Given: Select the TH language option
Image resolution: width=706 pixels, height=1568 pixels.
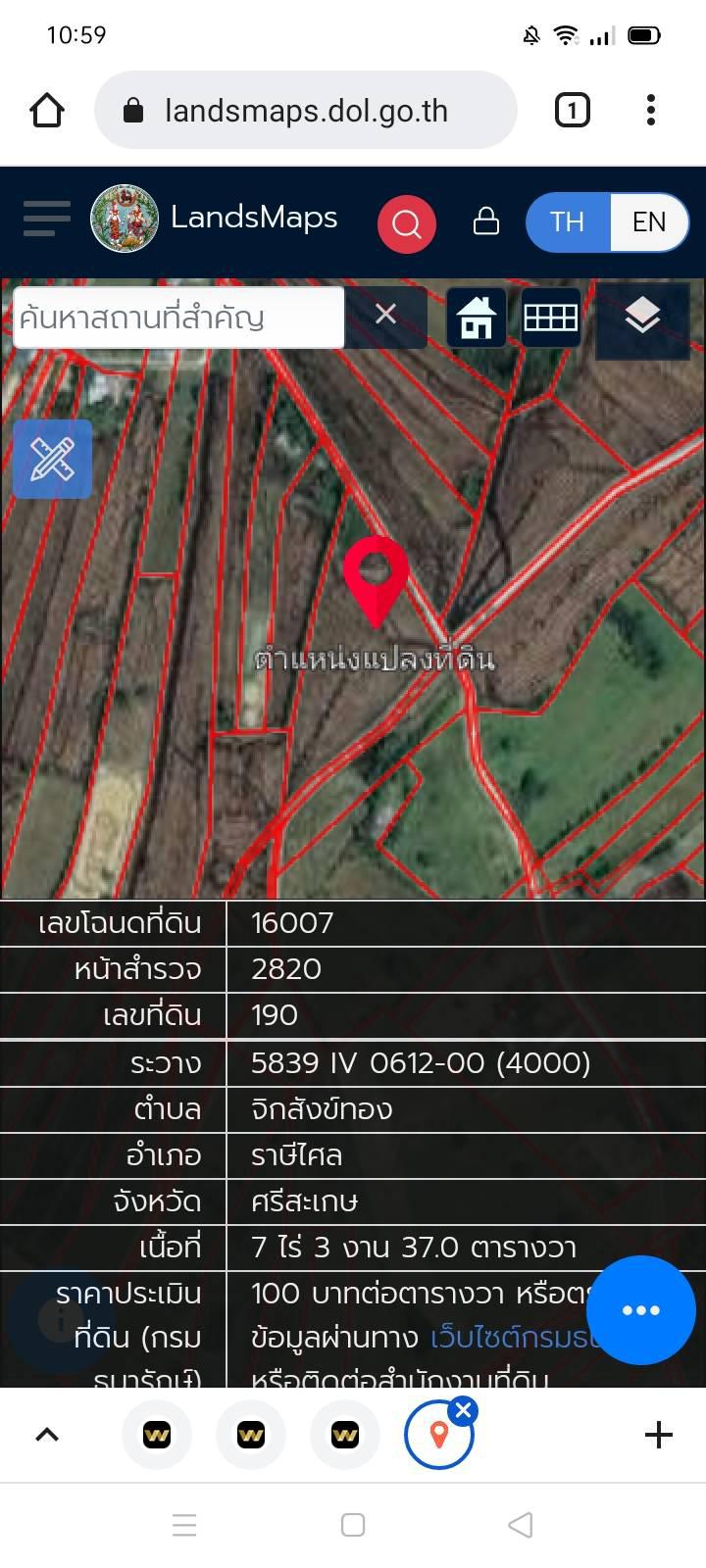Looking at the screenshot, I should tap(568, 222).
